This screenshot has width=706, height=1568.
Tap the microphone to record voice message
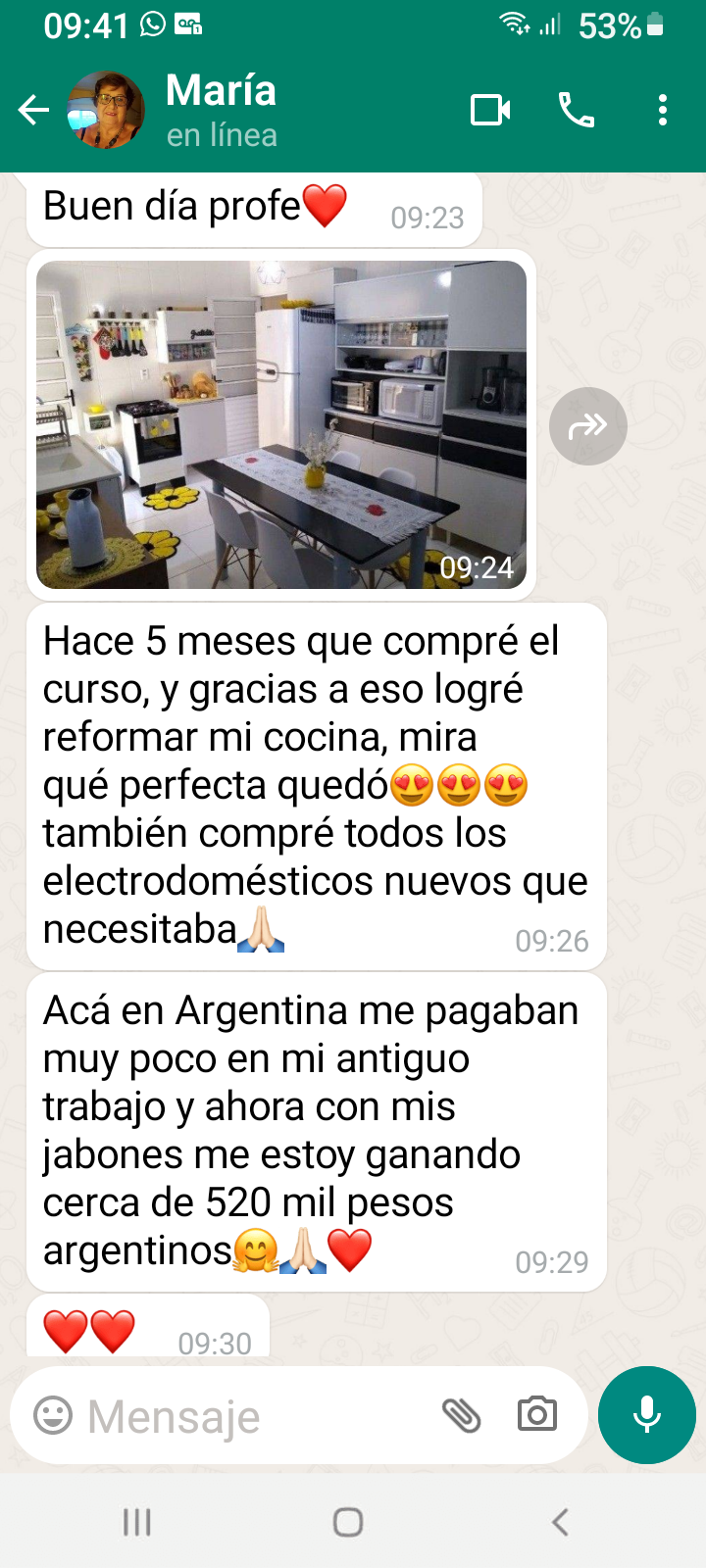647,1414
